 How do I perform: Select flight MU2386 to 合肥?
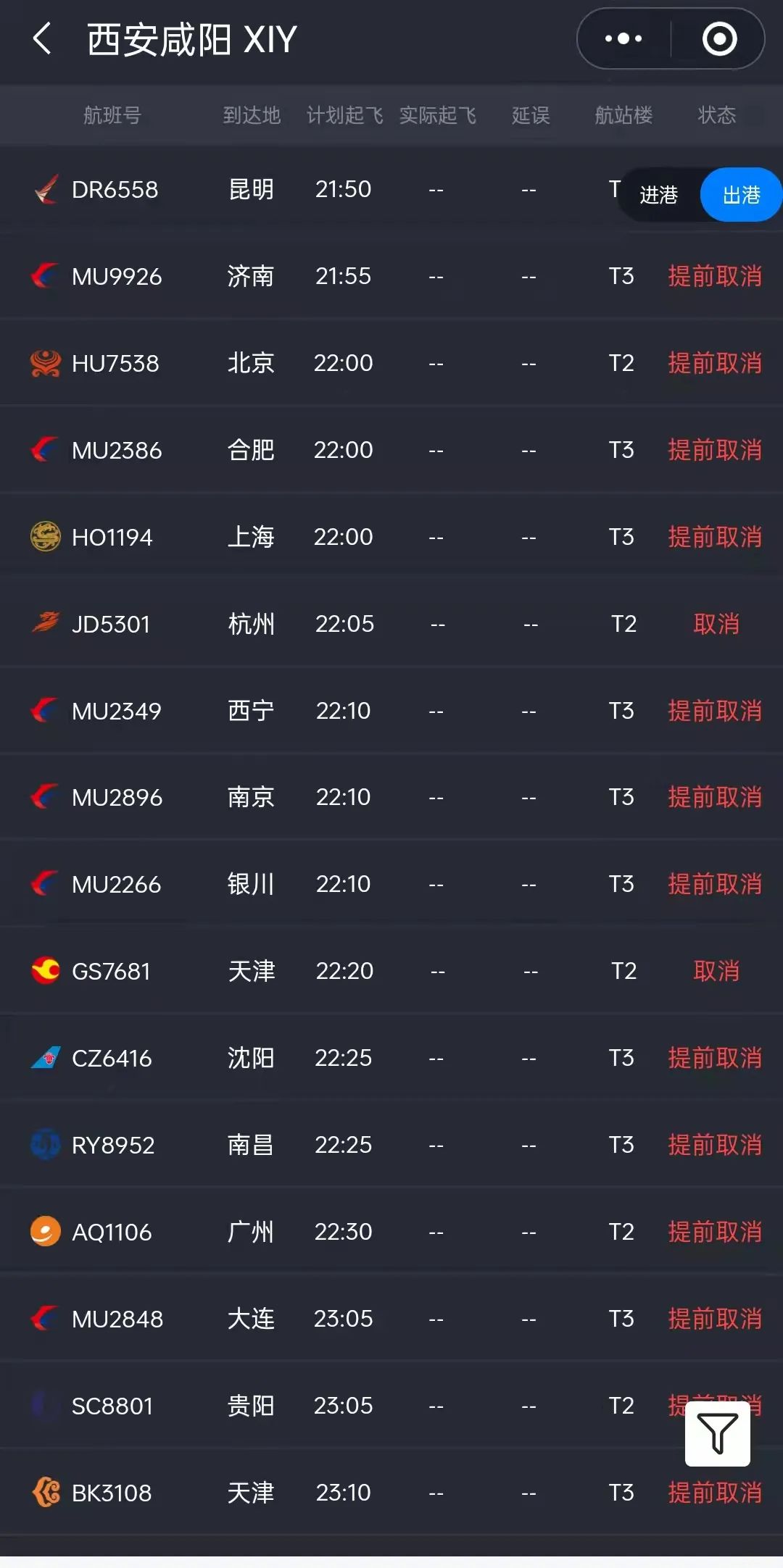click(391, 450)
